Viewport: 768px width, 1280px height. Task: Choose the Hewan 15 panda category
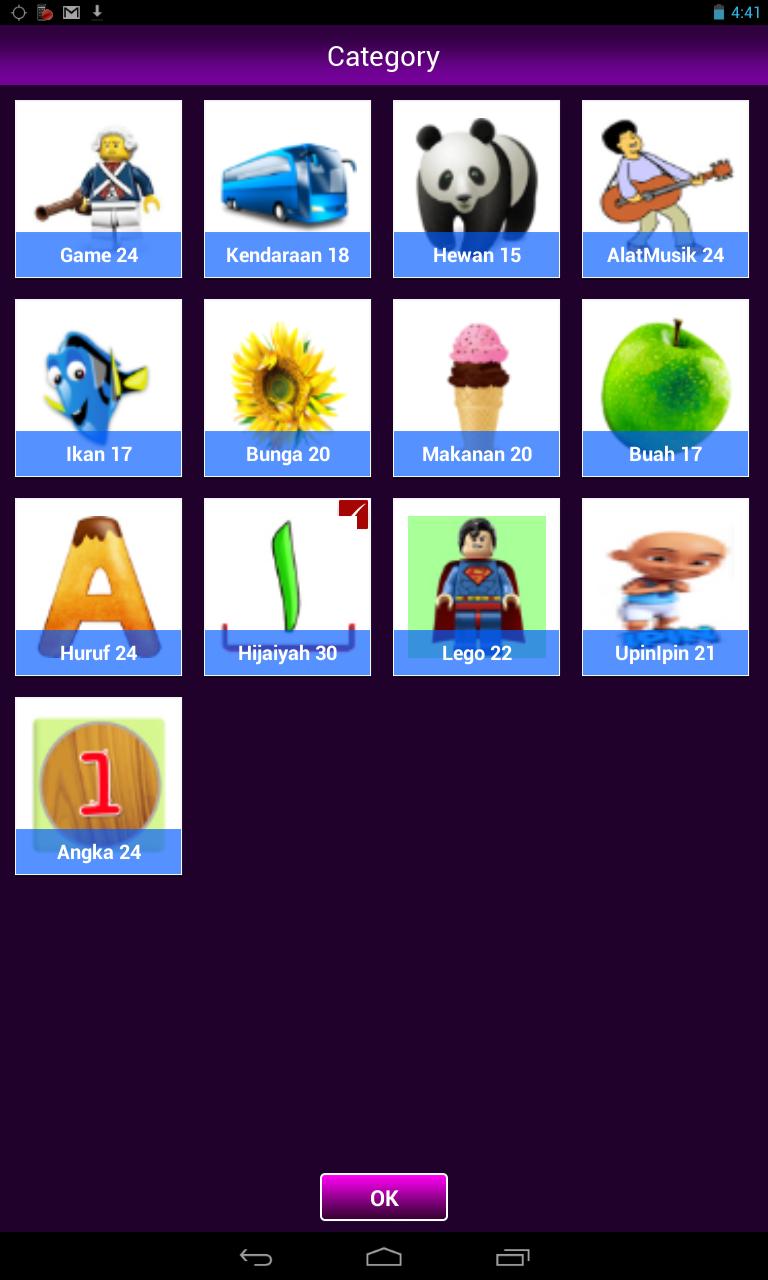coord(476,189)
